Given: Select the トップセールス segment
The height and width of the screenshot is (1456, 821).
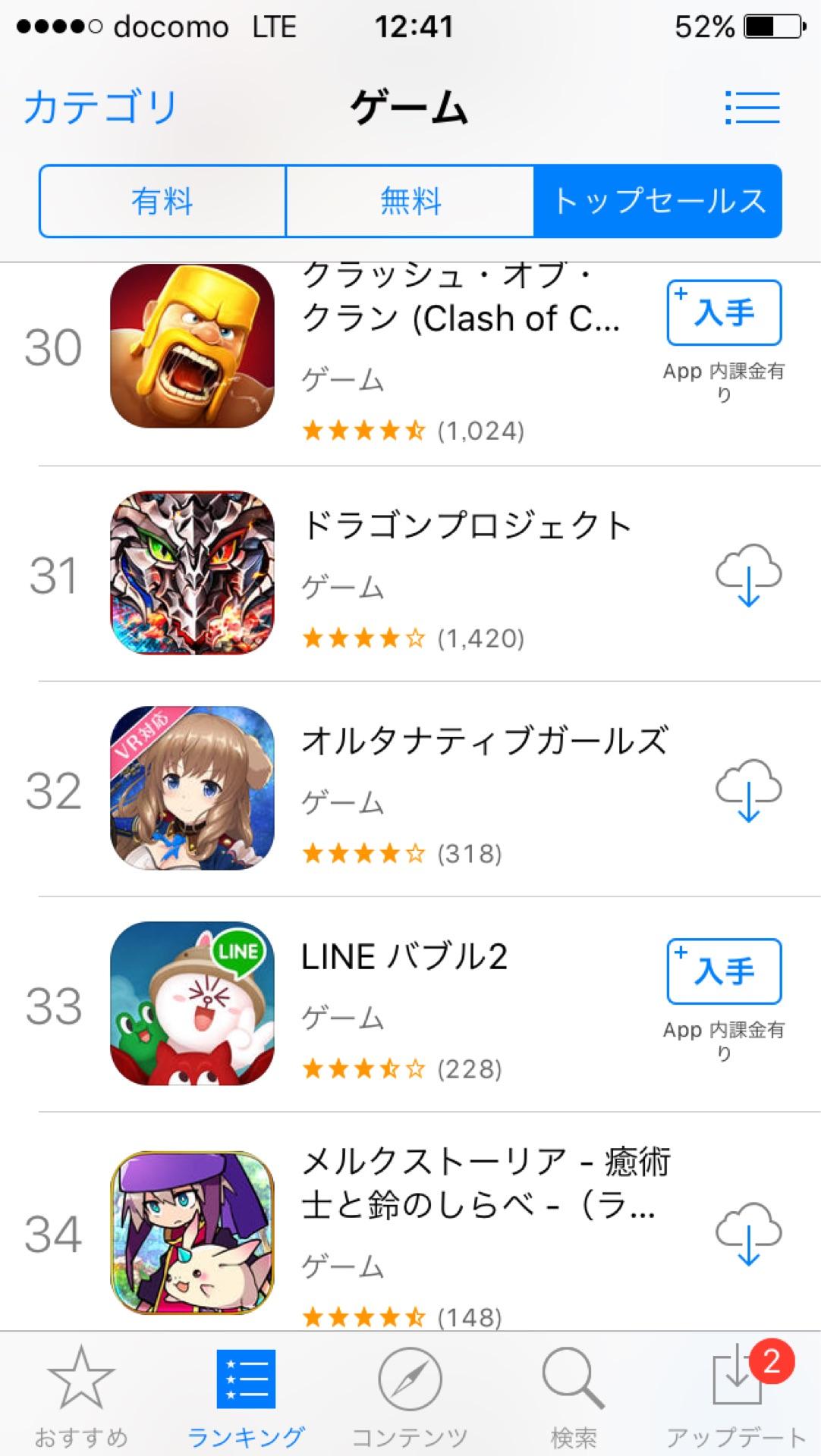Looking at the screenshot, I should click(658, 201).
